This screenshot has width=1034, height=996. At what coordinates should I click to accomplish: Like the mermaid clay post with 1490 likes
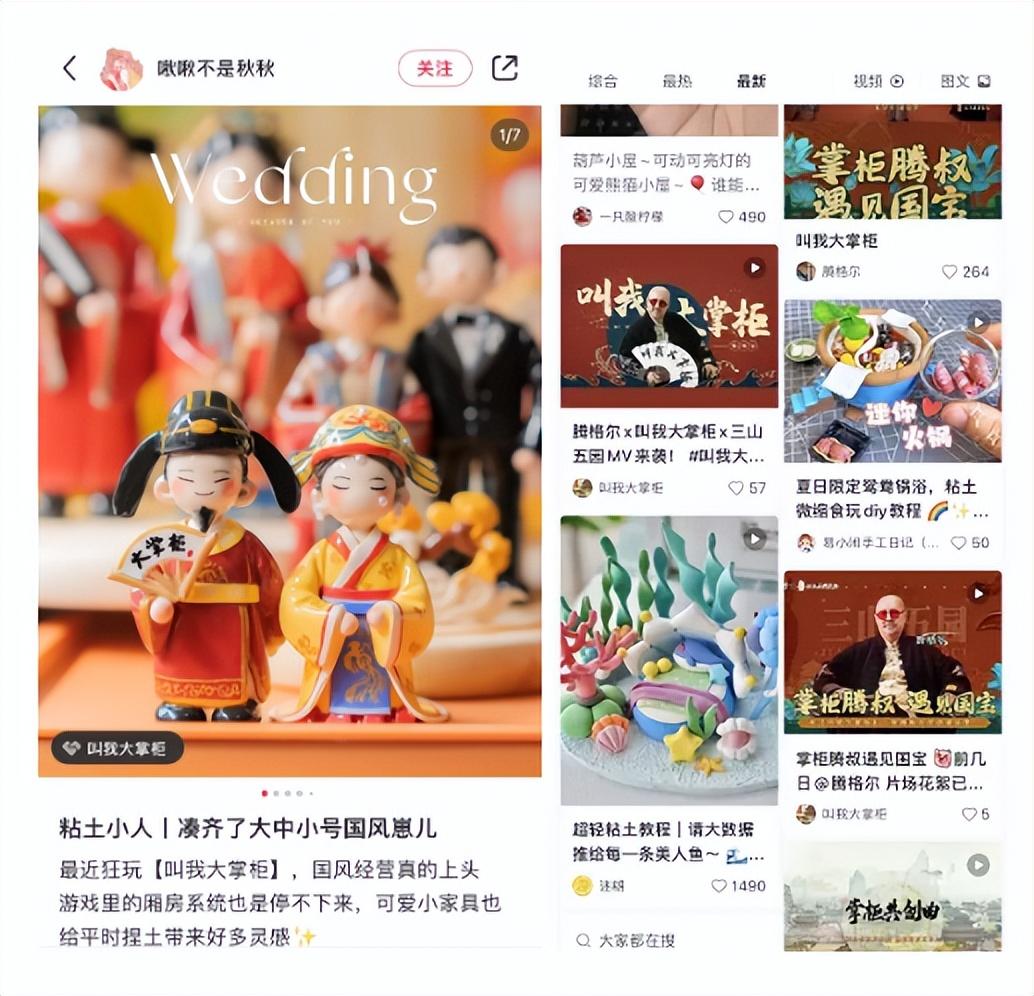pyautogui.click(x=720, y=886)
